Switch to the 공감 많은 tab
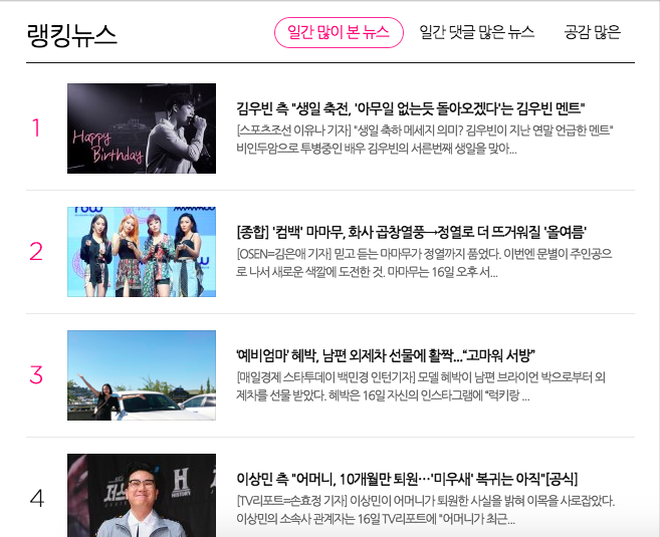 pyautogui.click(x=592, y=32)
